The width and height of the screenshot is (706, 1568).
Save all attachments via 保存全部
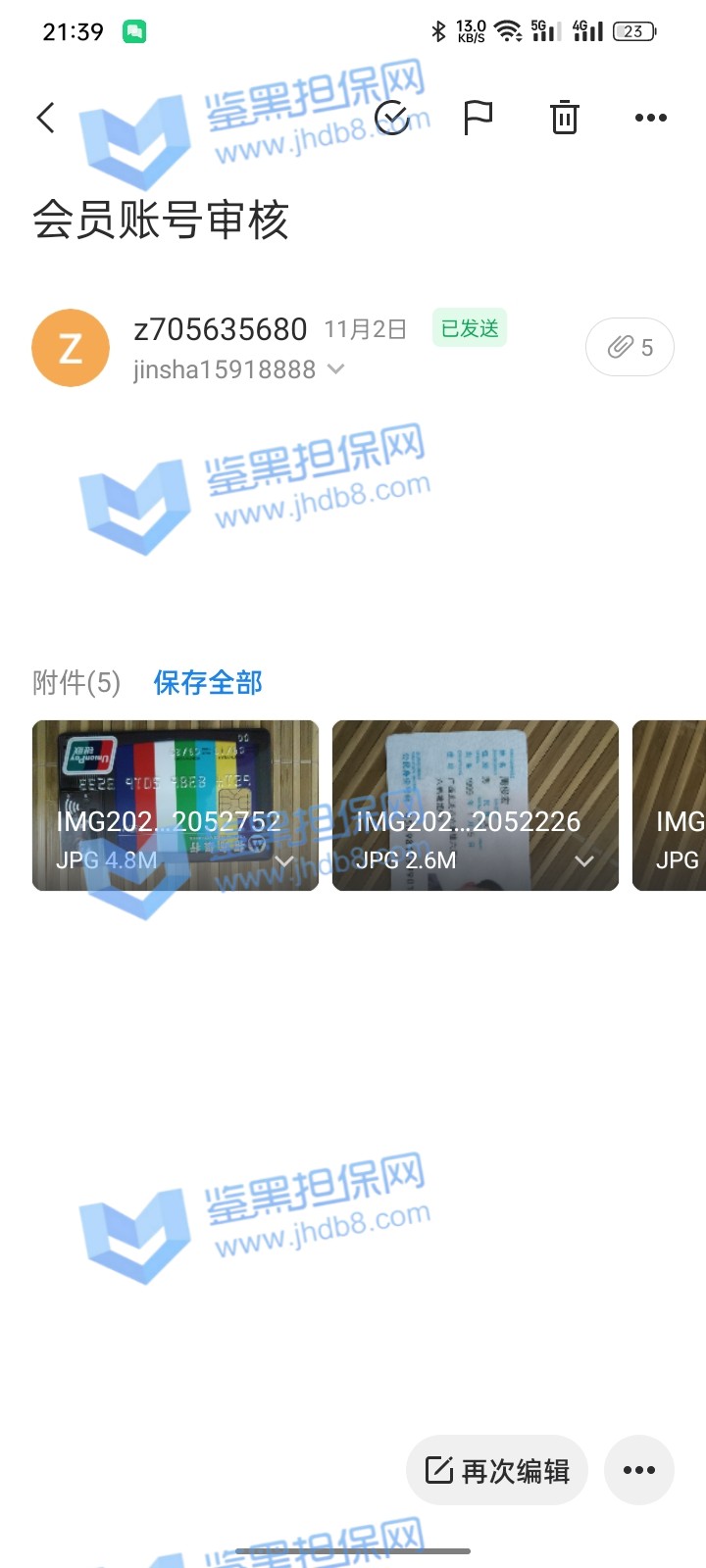[x=208, y=682]
